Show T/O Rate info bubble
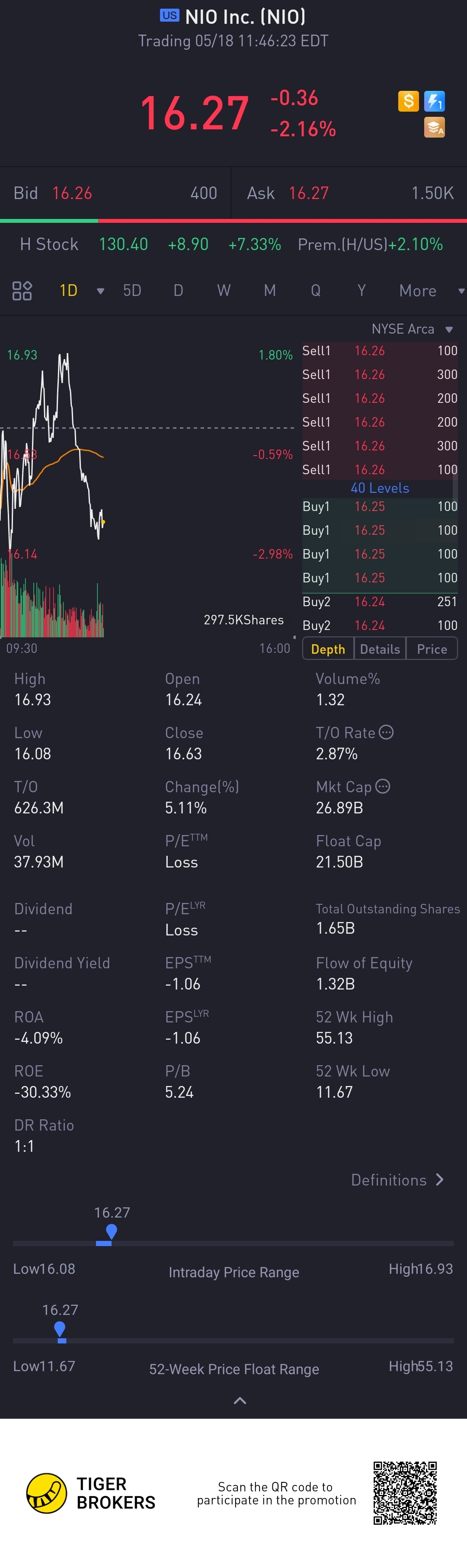Image resolution: width=467 pixels, height=1568 pixels. point(386,732)
